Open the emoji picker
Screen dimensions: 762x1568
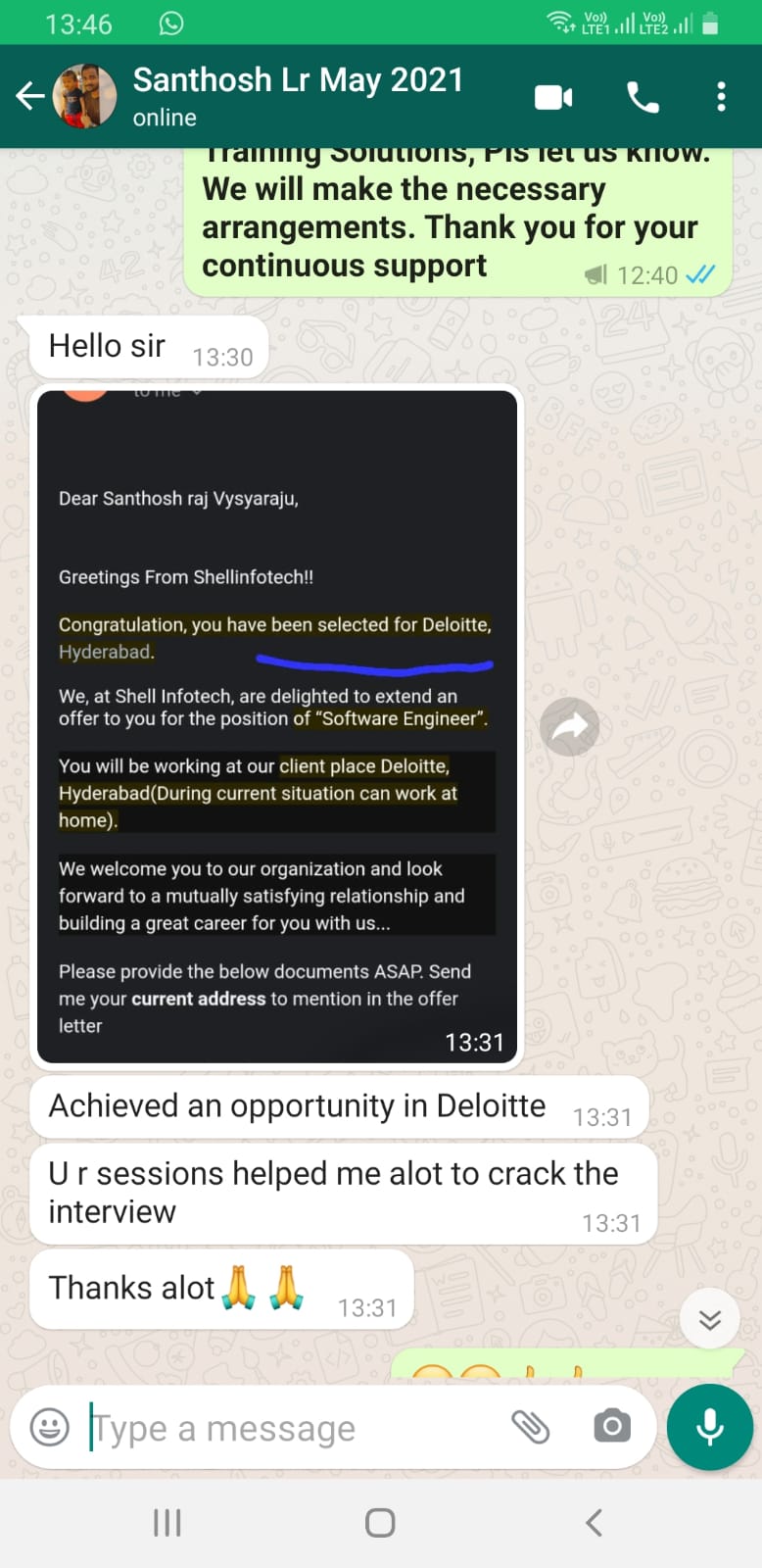pos(50,1427)
